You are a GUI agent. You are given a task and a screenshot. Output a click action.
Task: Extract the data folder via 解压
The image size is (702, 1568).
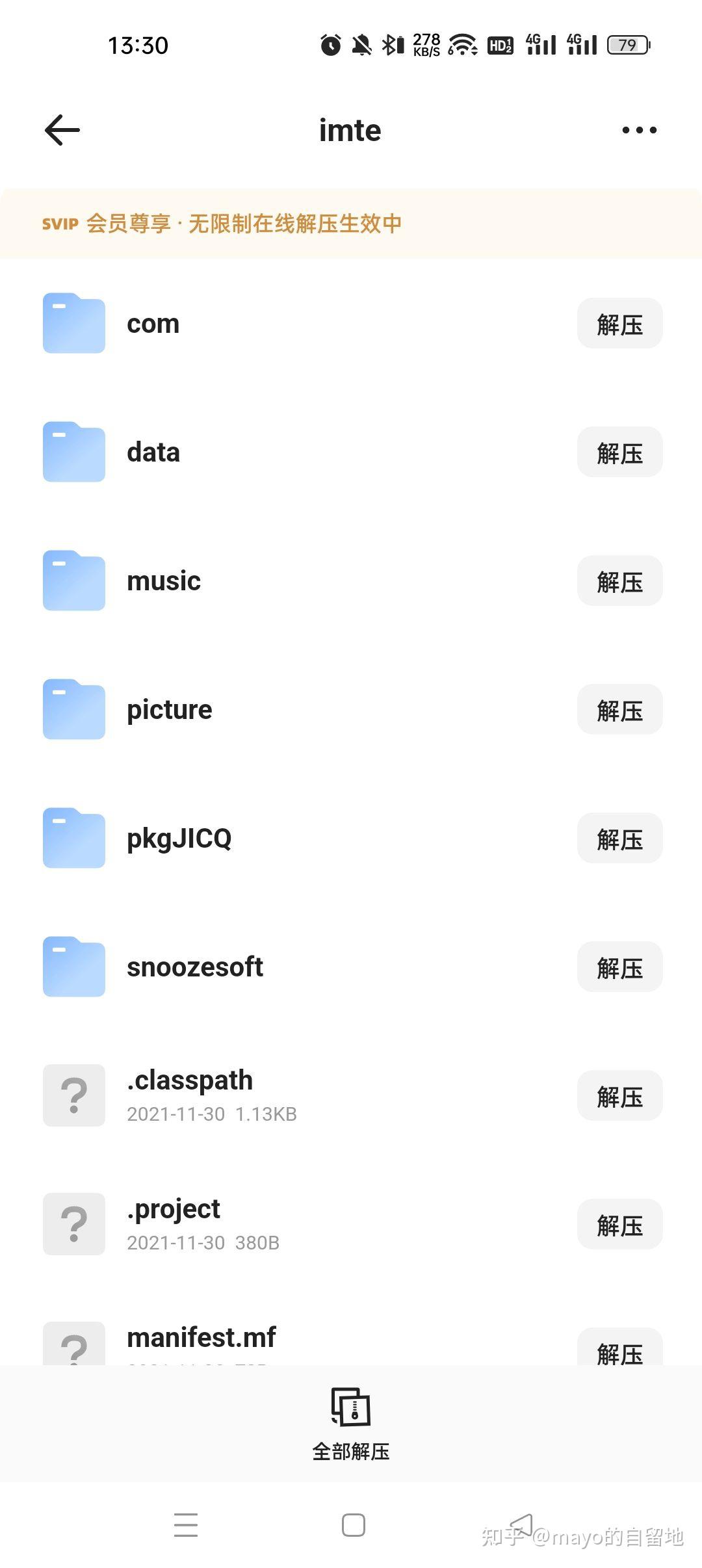pos(619,452)
